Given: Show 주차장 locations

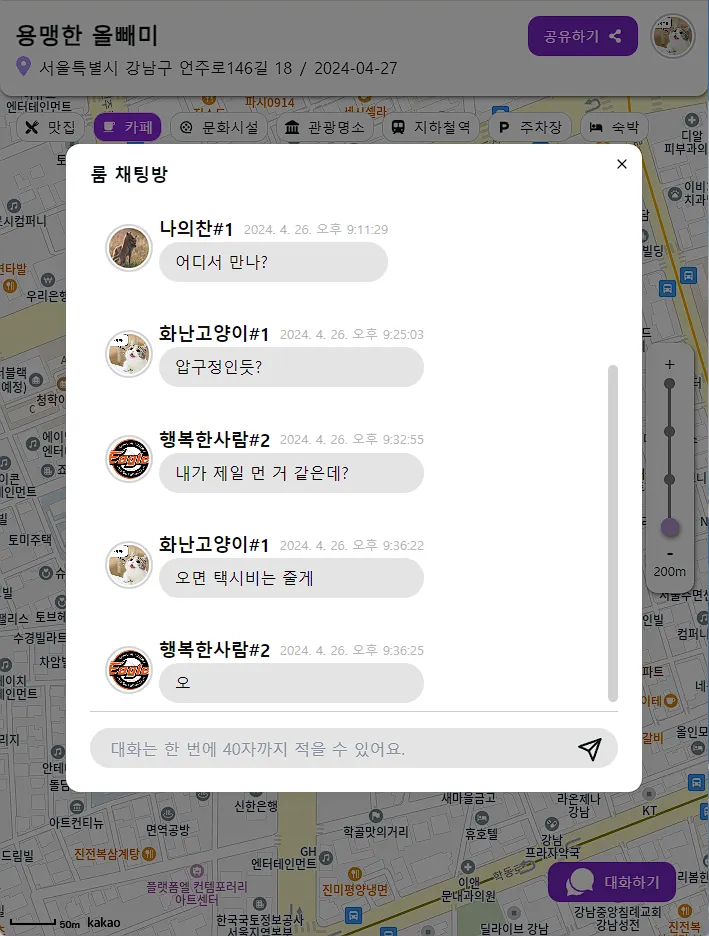Looking at the screenshot, I should point(532,127).
